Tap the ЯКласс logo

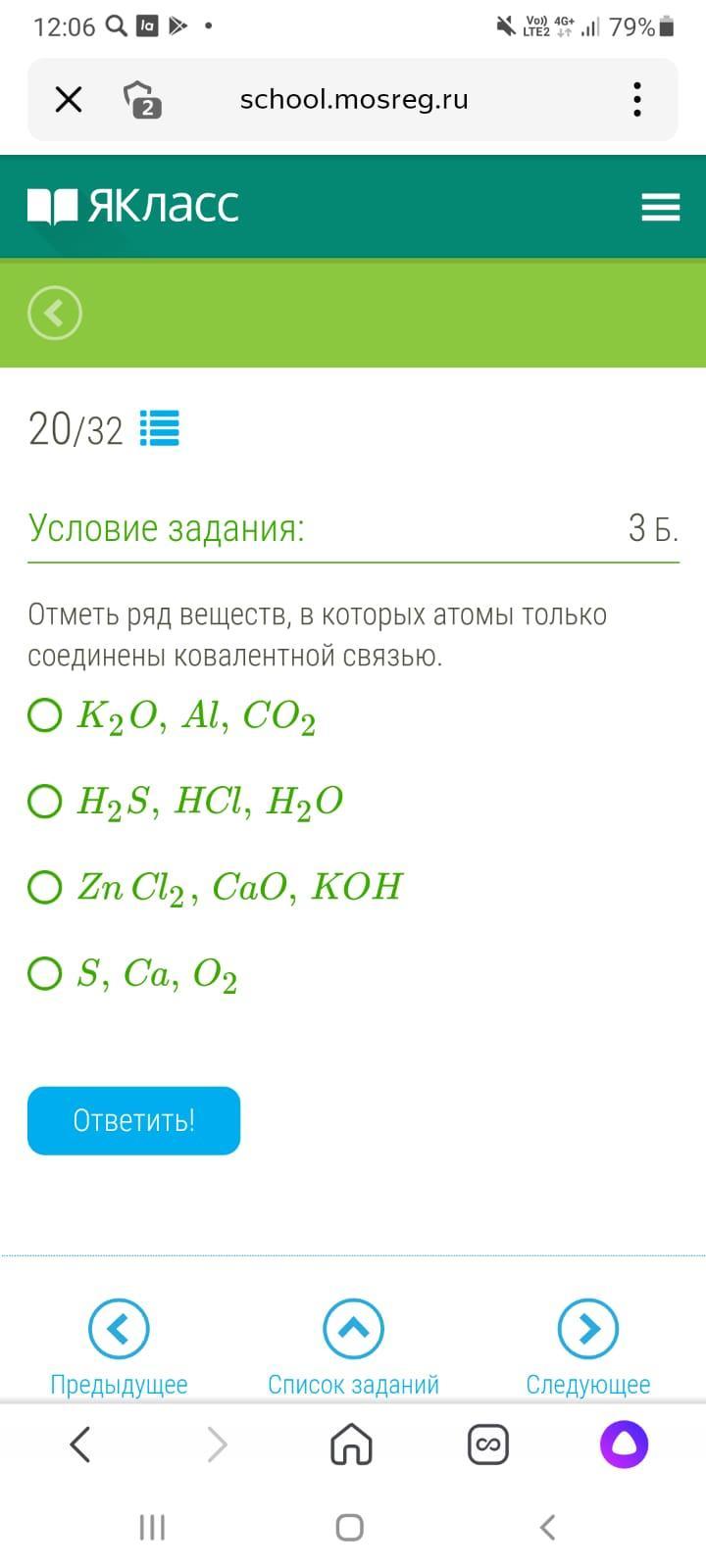tap(133, 205)
